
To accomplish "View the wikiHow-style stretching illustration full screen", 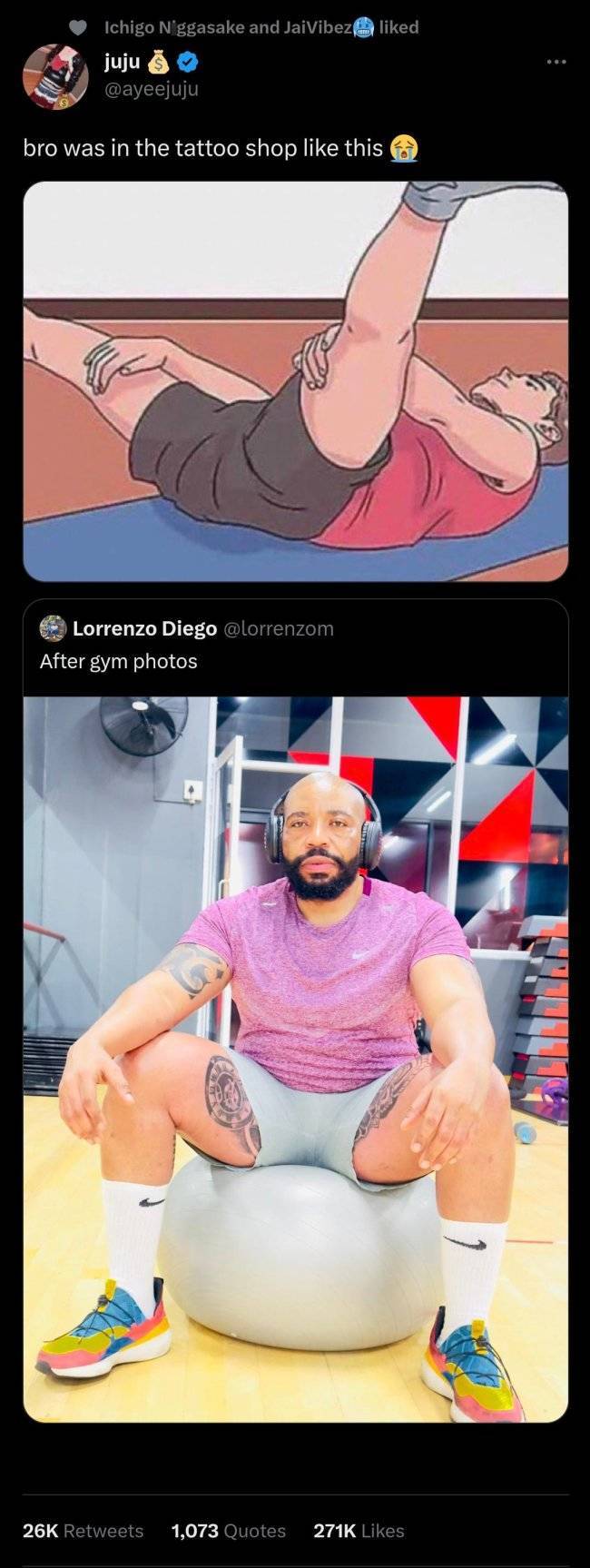I will coord(295,380).
